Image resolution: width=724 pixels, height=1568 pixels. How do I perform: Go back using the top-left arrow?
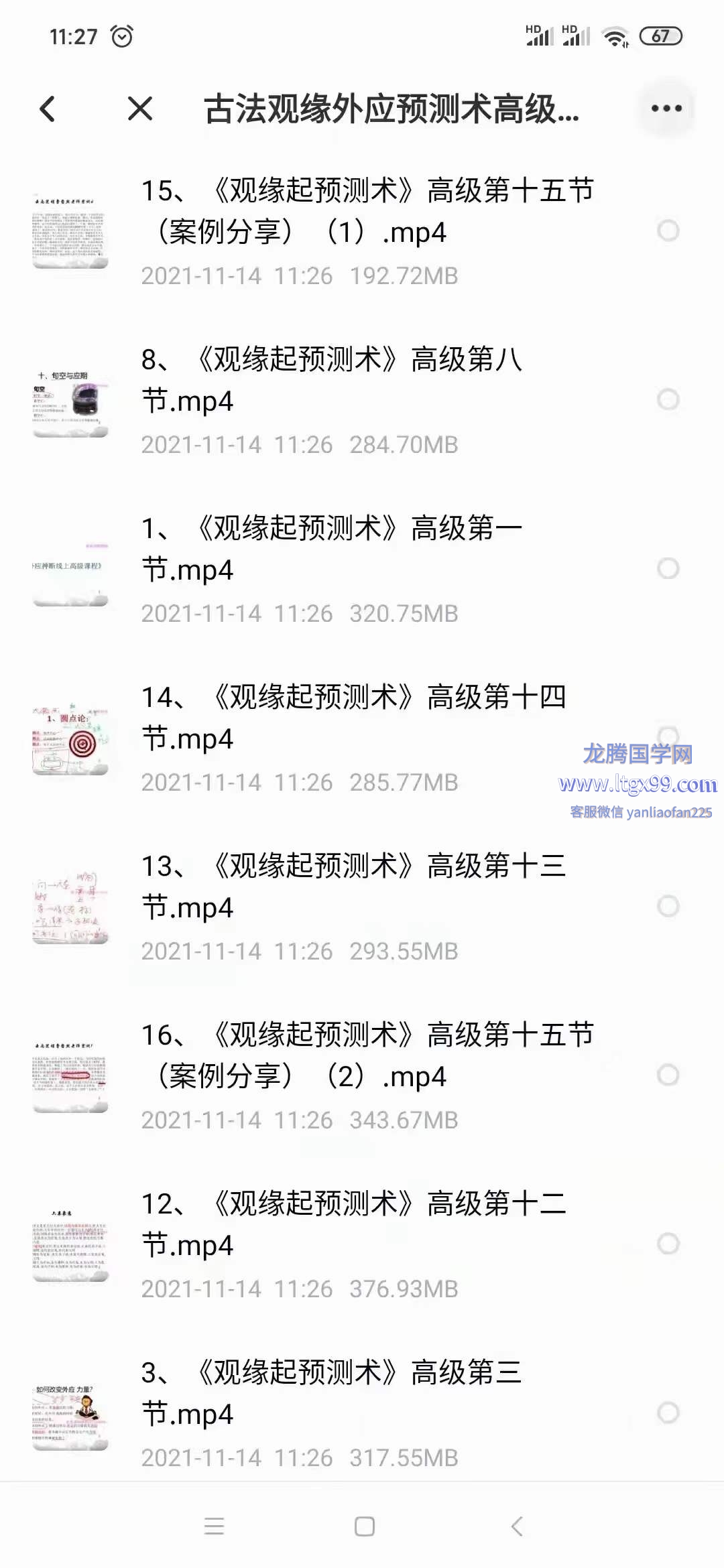tap(48, 109)
